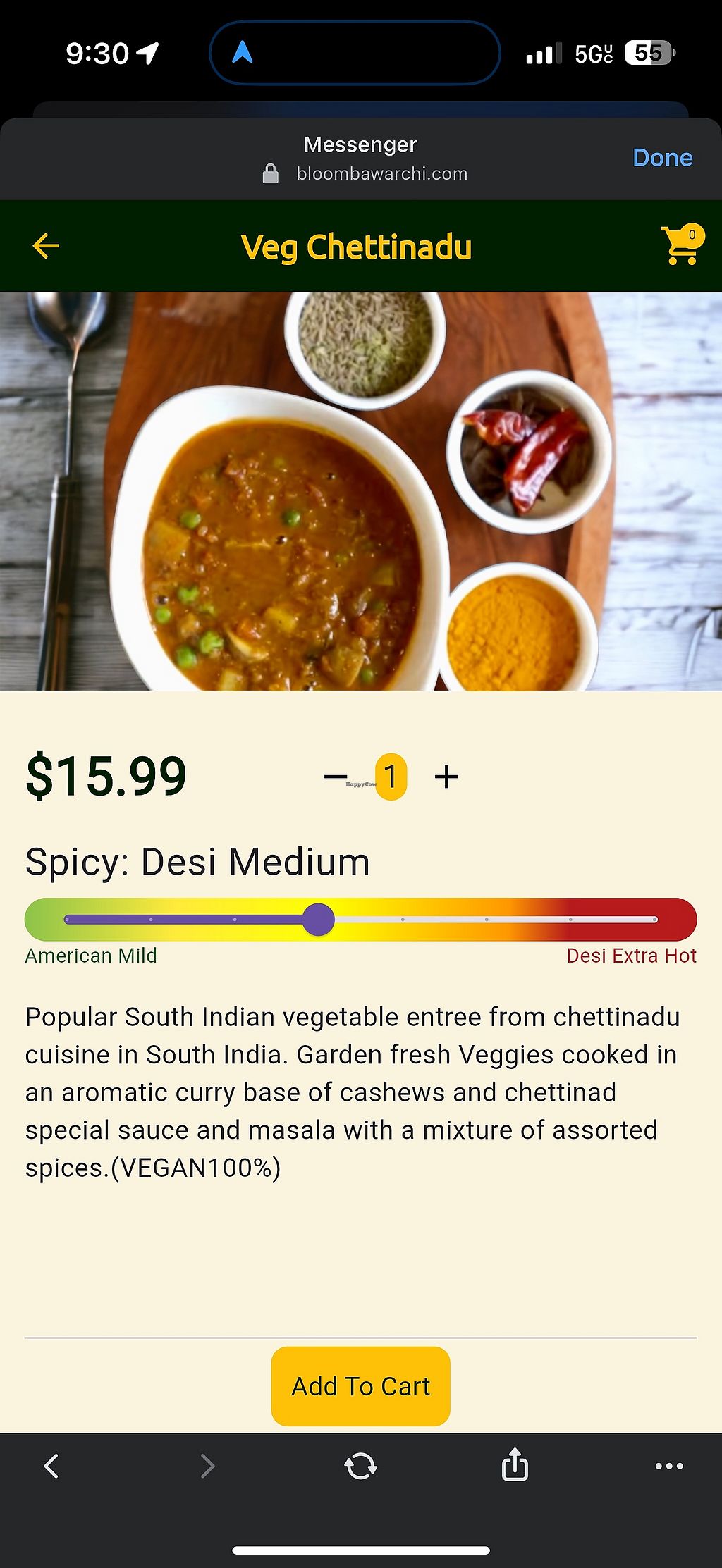Increase quantity with the plus button

click(446, 777)
